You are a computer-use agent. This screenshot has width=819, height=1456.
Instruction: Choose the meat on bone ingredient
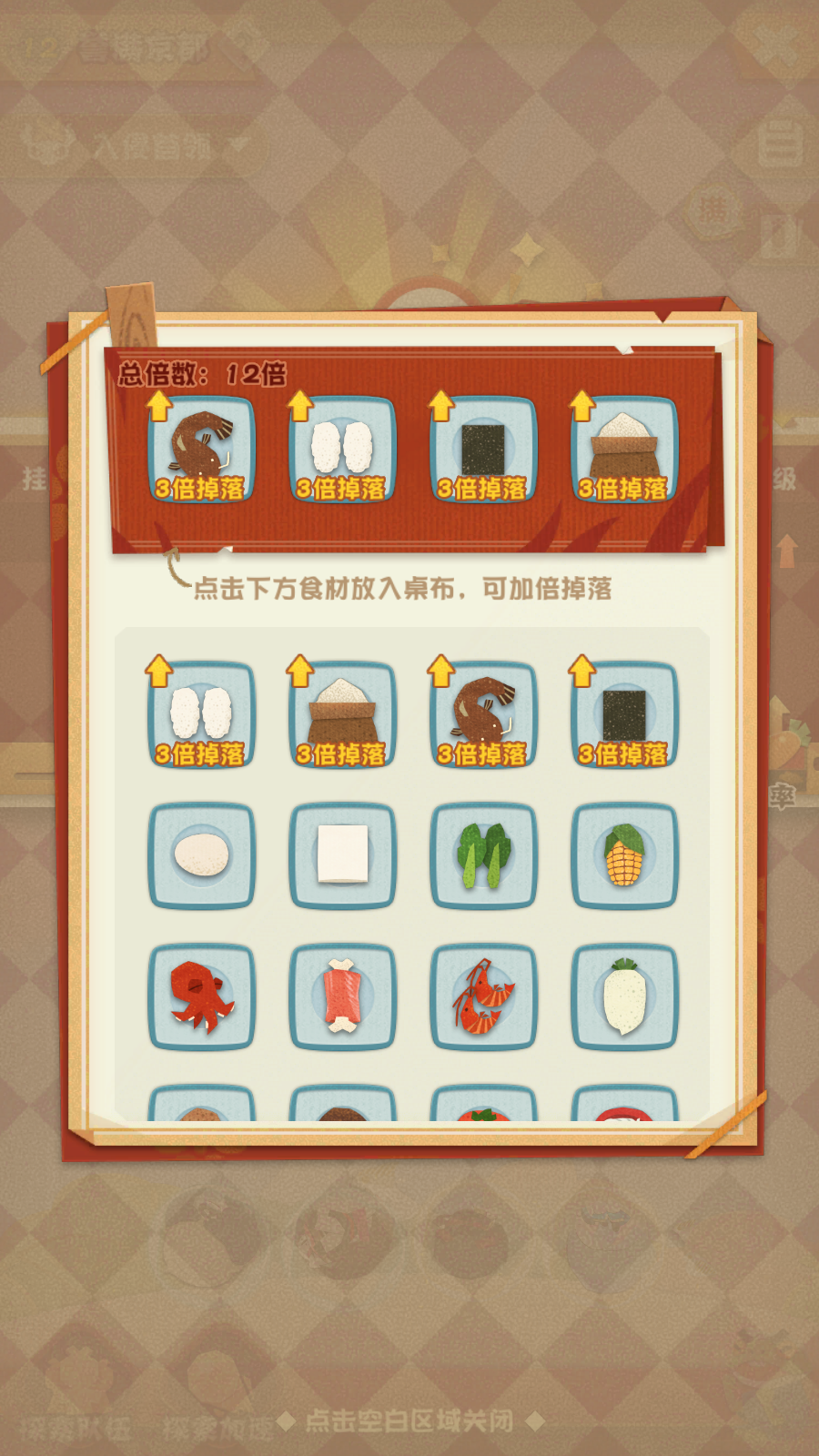click(342, 996)
